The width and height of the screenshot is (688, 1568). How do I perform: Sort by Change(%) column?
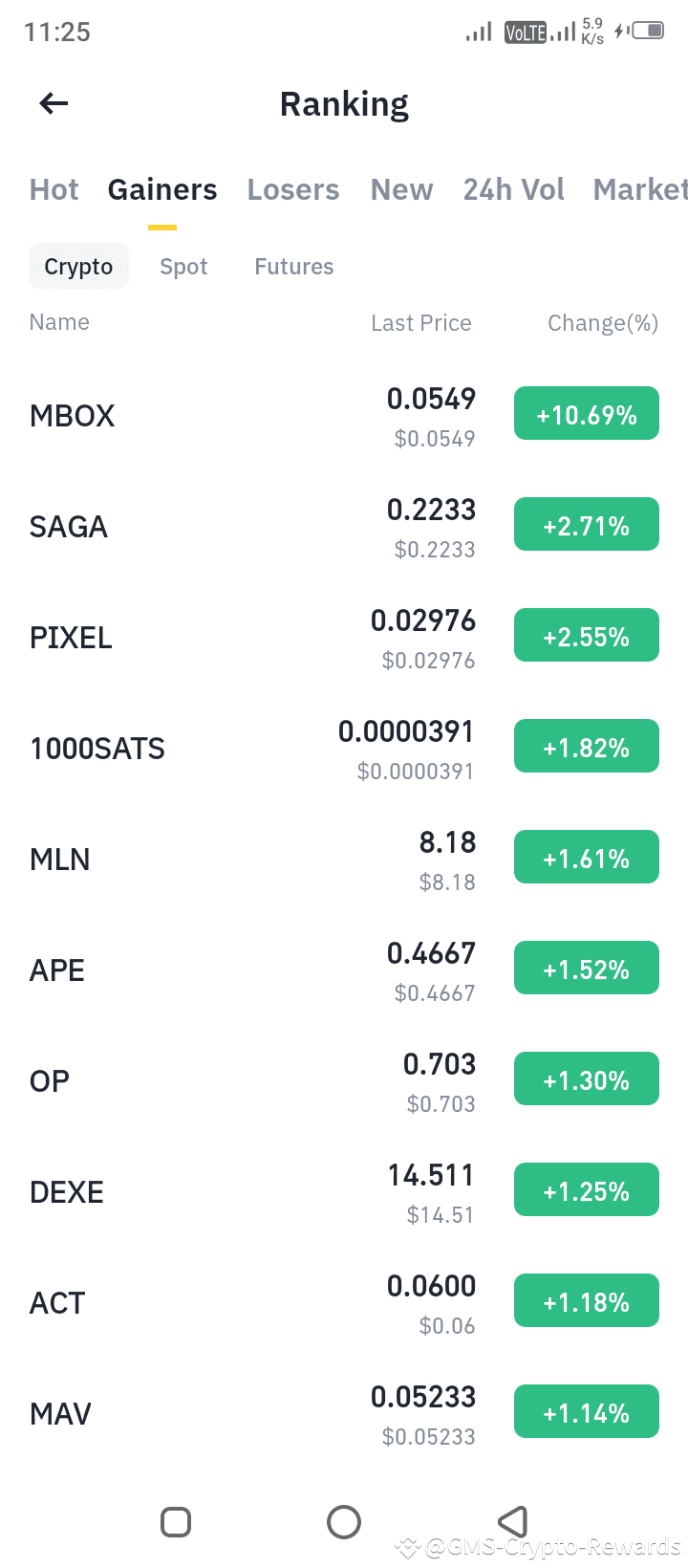[x=603, y=323]
